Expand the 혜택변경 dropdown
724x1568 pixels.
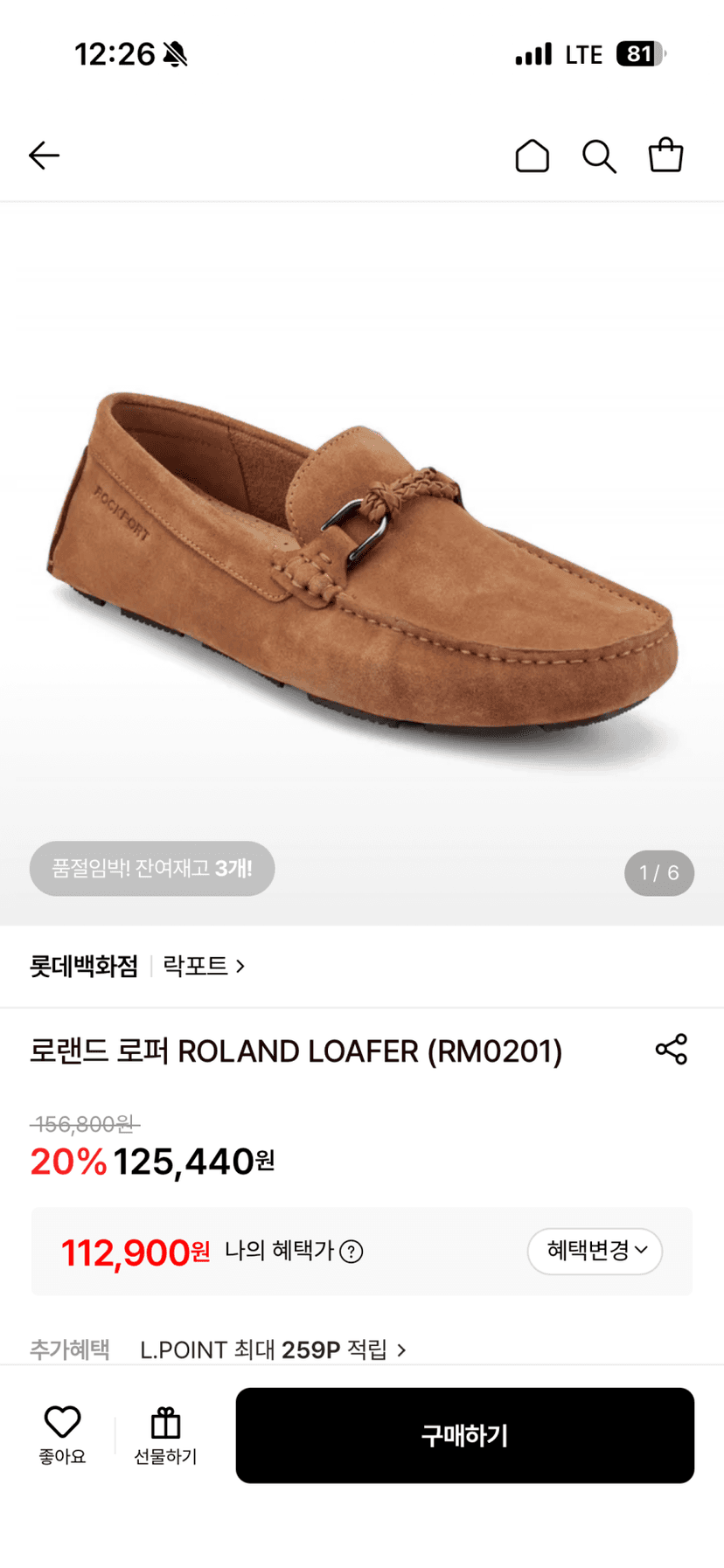tap(595, 1251)
